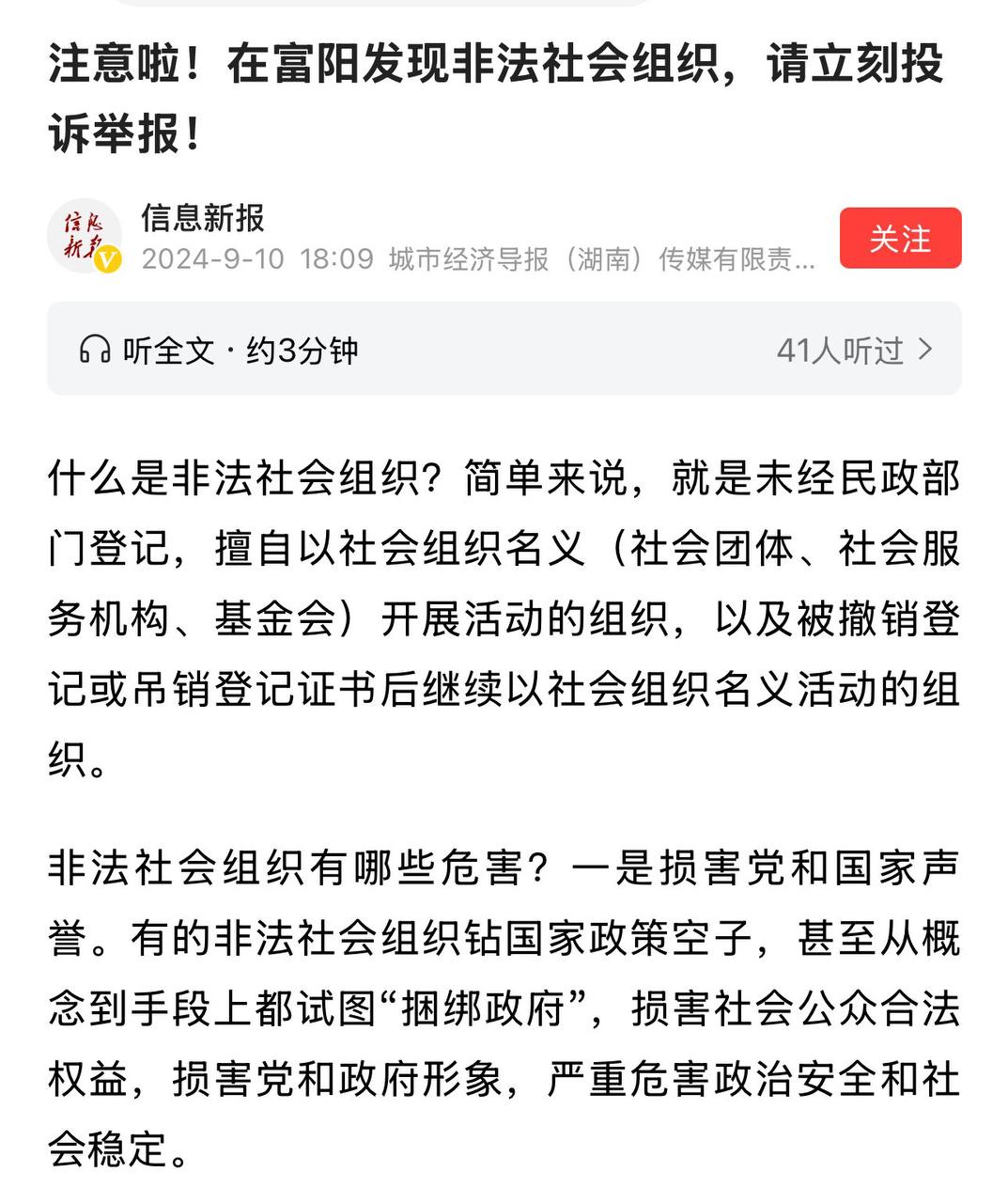Open the 信息新报 author avatar
The height and width of the screenshot is (1203, 1008).
(x=85, y=236)
